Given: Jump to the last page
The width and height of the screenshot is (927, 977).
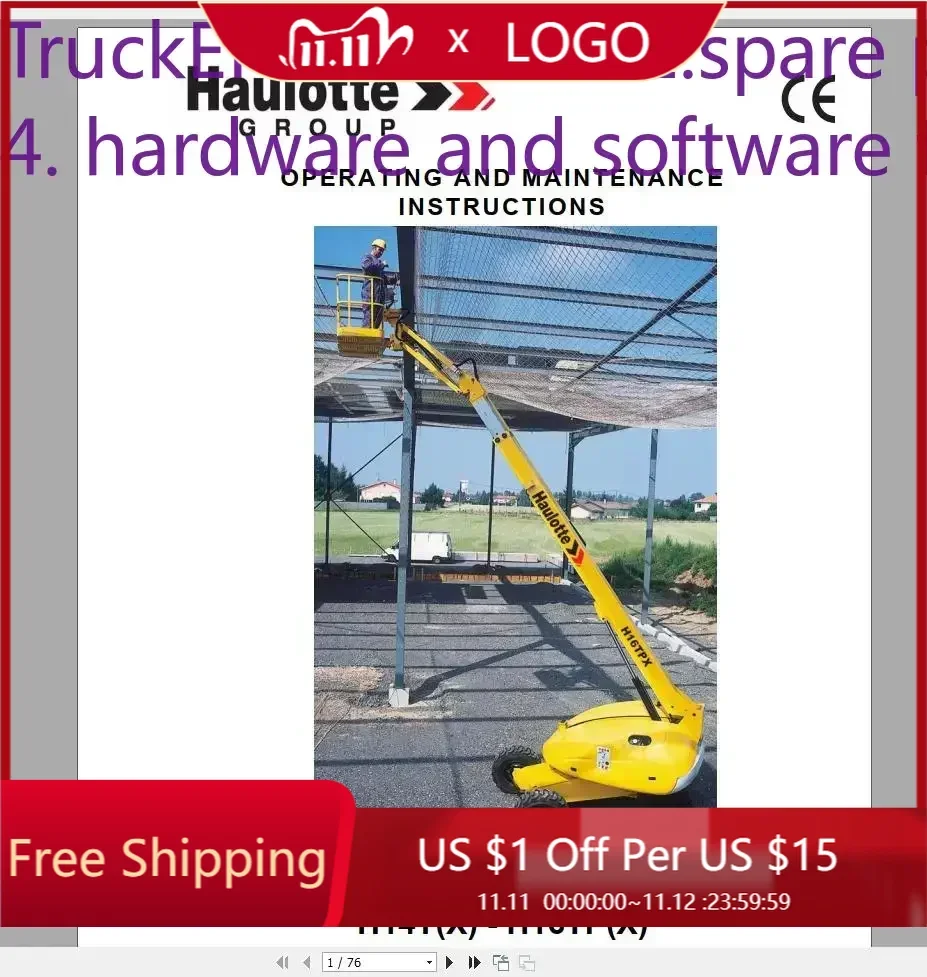Looking at the screenshot, I should click(x=473, y=962).
